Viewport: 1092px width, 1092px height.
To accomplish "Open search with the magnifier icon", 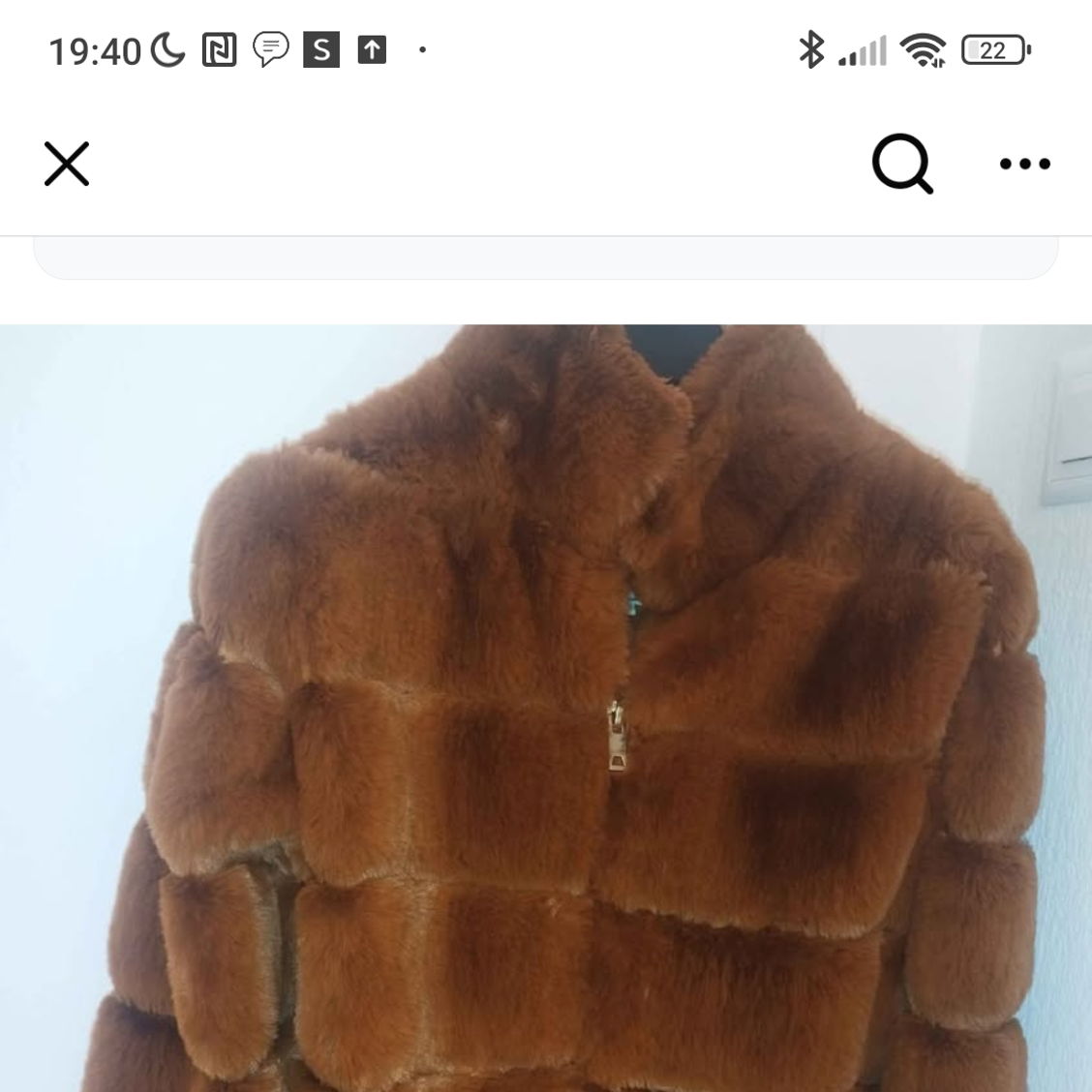I will click(x=902, y=164).
